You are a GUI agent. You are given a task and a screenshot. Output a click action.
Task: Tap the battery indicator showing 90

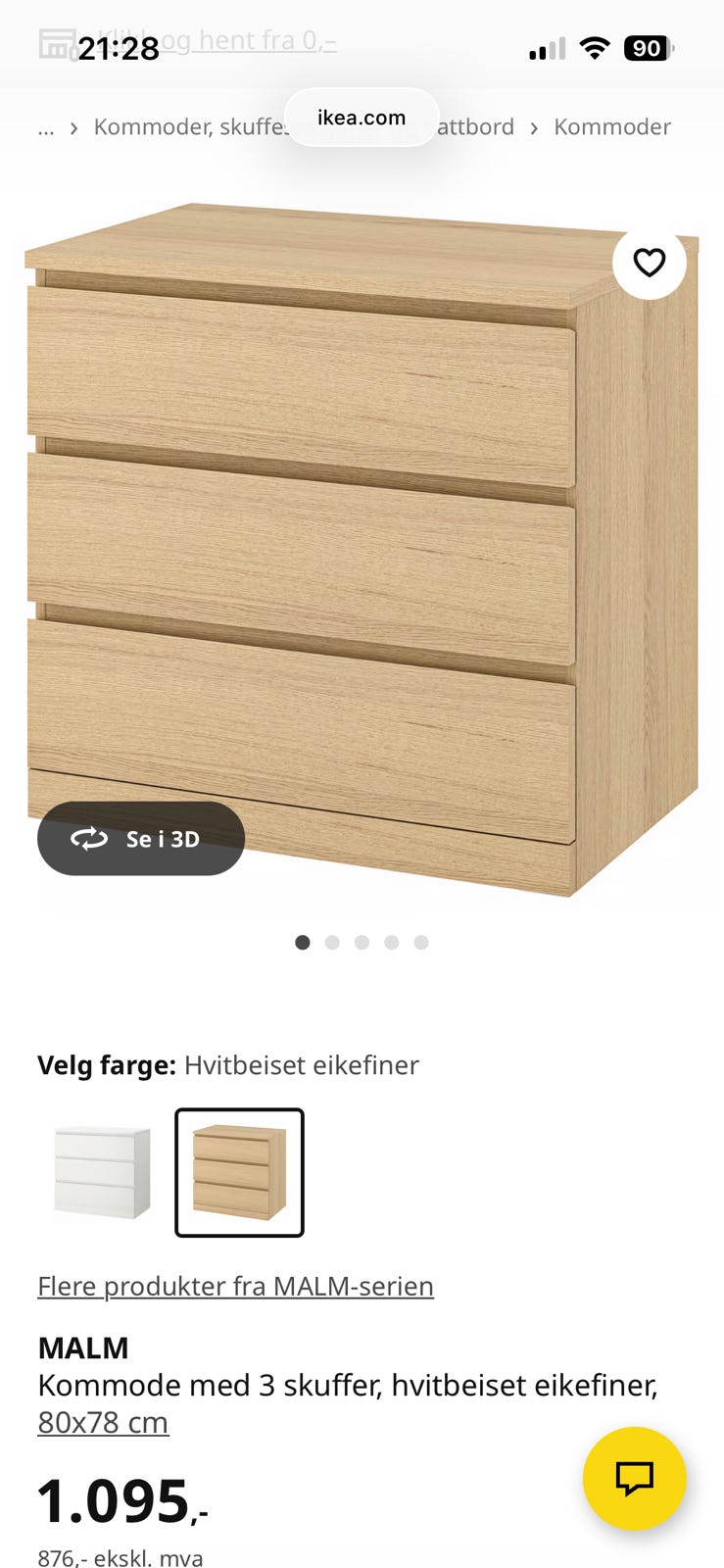coord(647,47)
